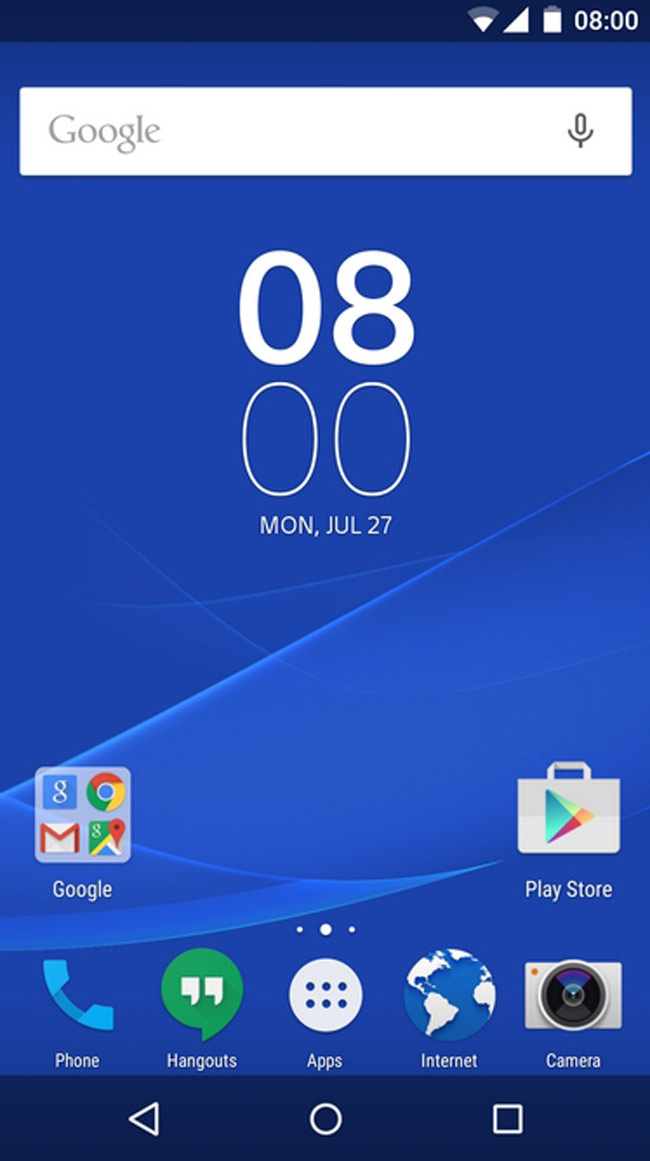Tap the system back button
650x1161 pixels.
[x=144, y=1119]
